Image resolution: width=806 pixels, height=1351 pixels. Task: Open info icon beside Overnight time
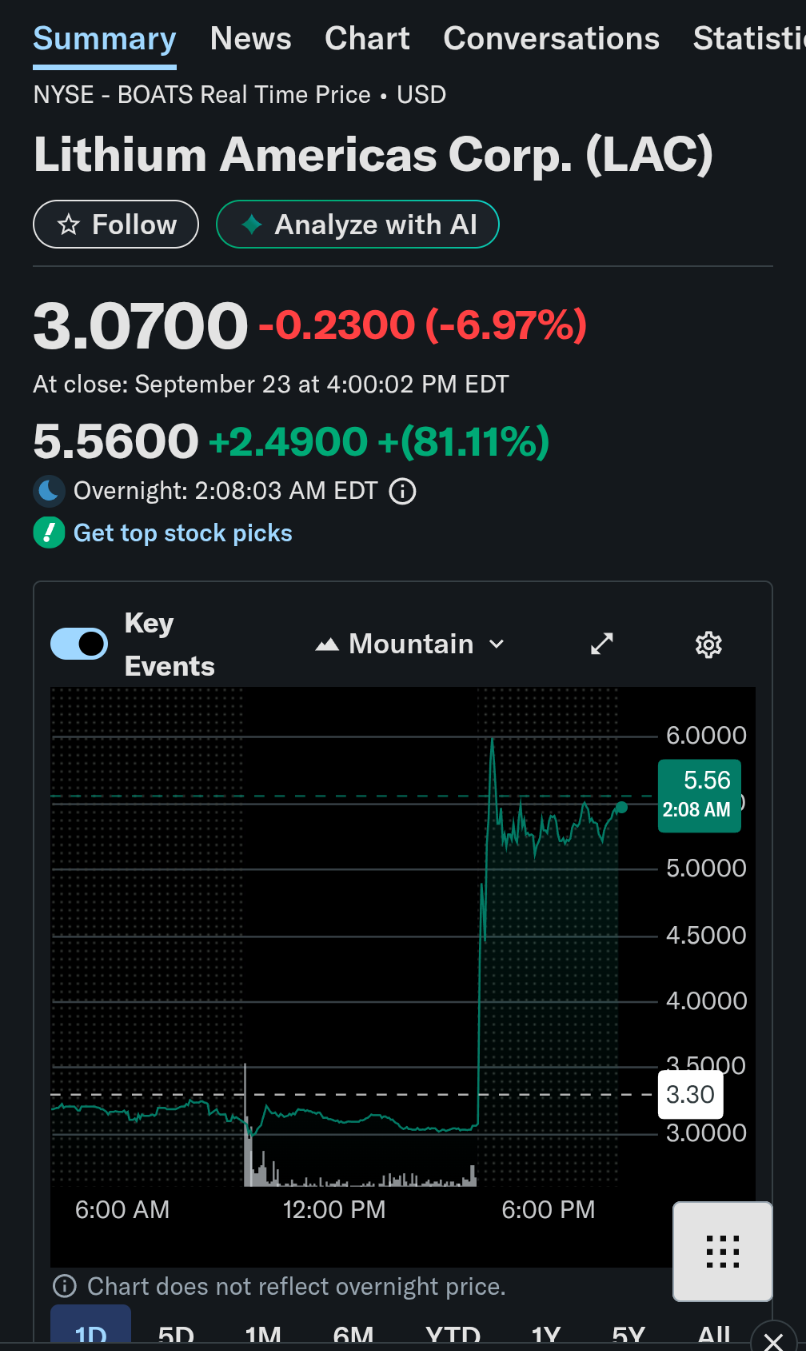pyautogui.click(x=402, y=491)
